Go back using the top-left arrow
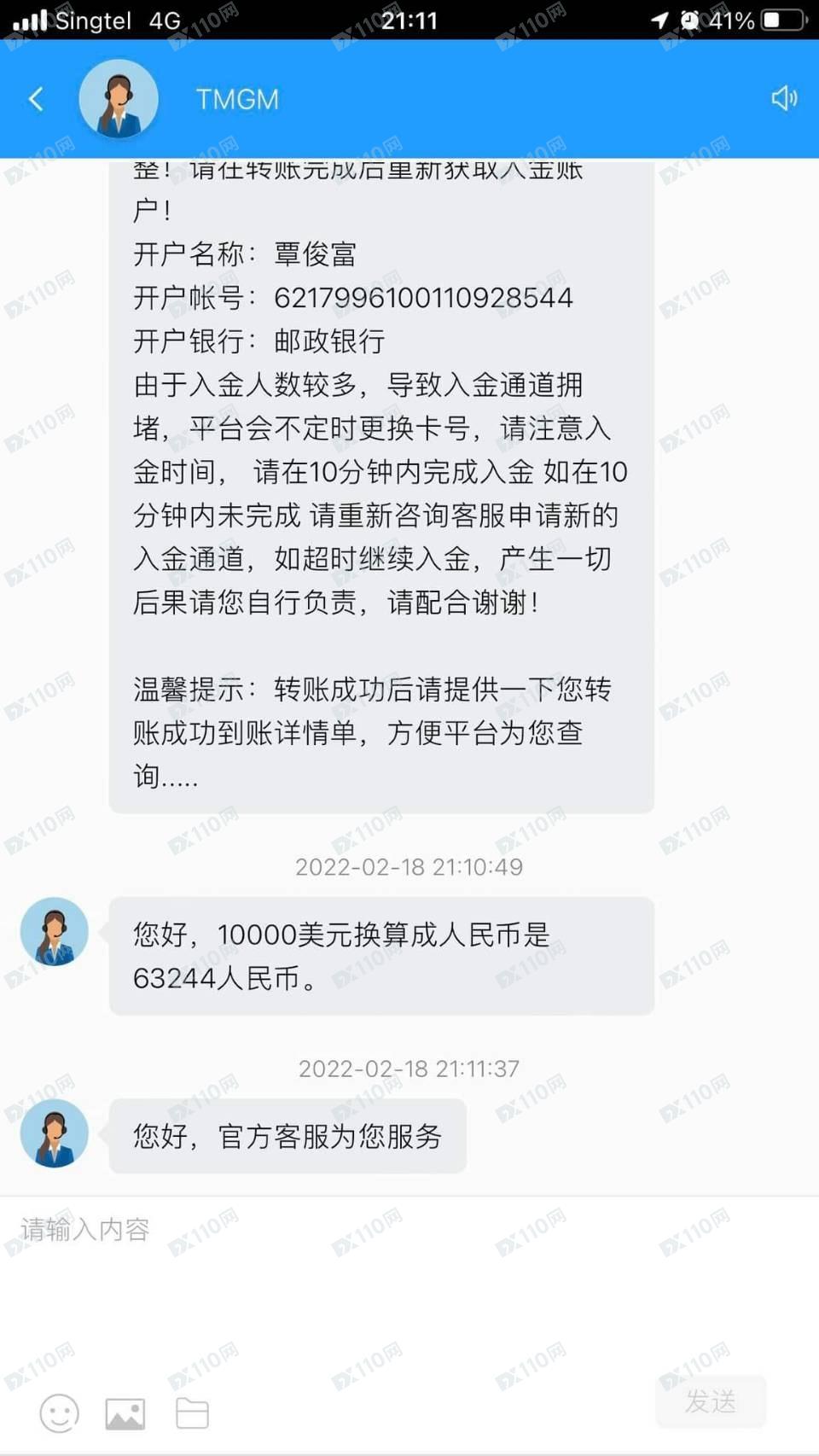Viewport: 819px width, 1456px height. coord(36,99)
